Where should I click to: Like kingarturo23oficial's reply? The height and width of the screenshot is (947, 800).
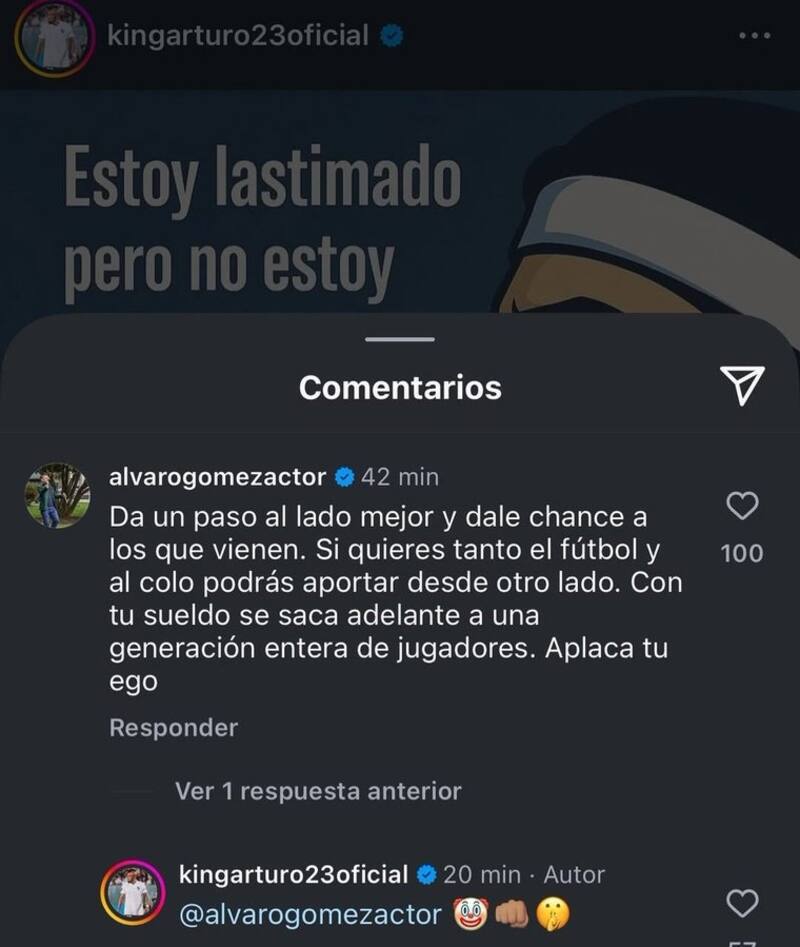(x=741, y=904)
